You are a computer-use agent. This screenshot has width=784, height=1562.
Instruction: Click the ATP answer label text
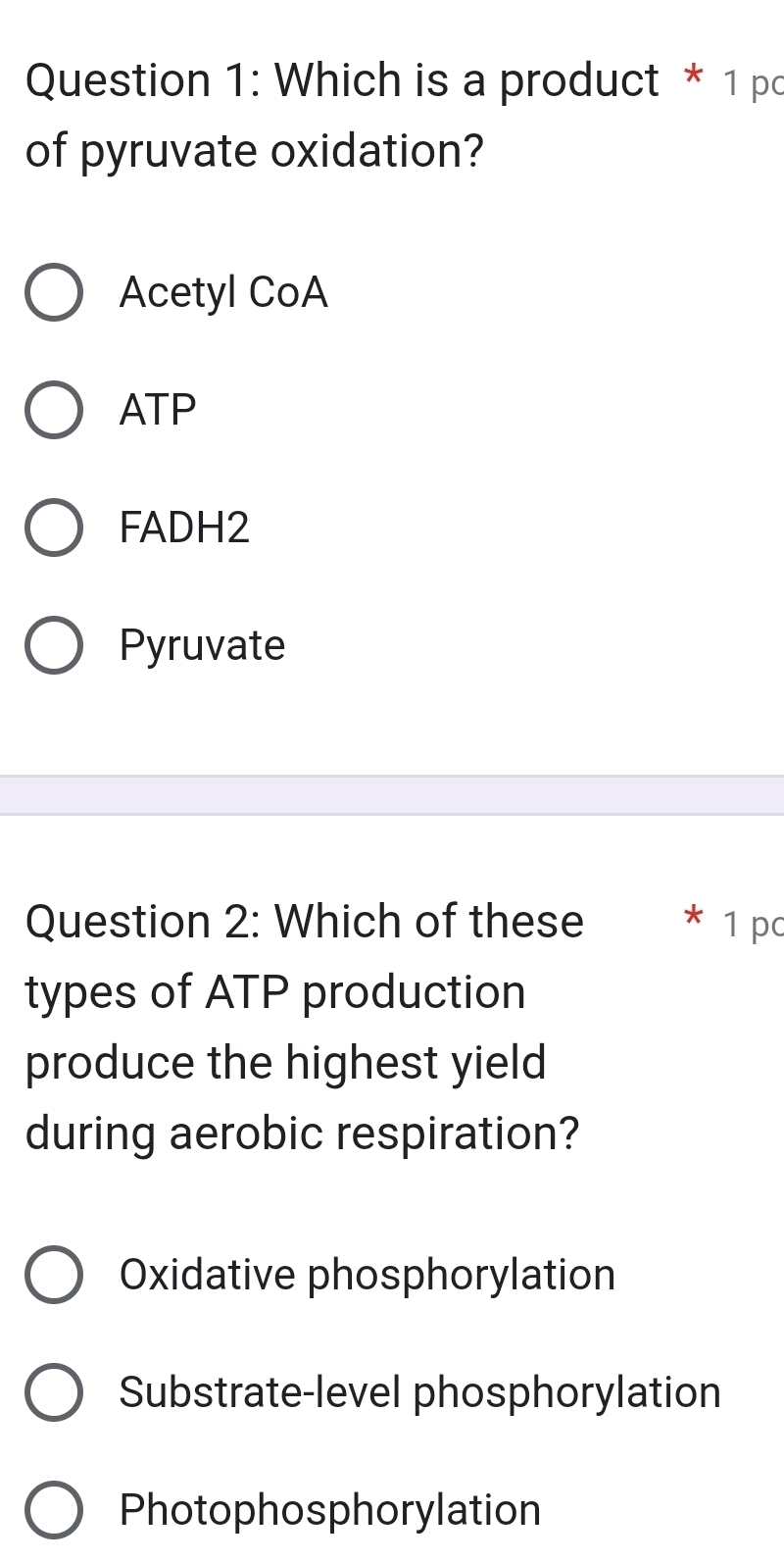157,409
